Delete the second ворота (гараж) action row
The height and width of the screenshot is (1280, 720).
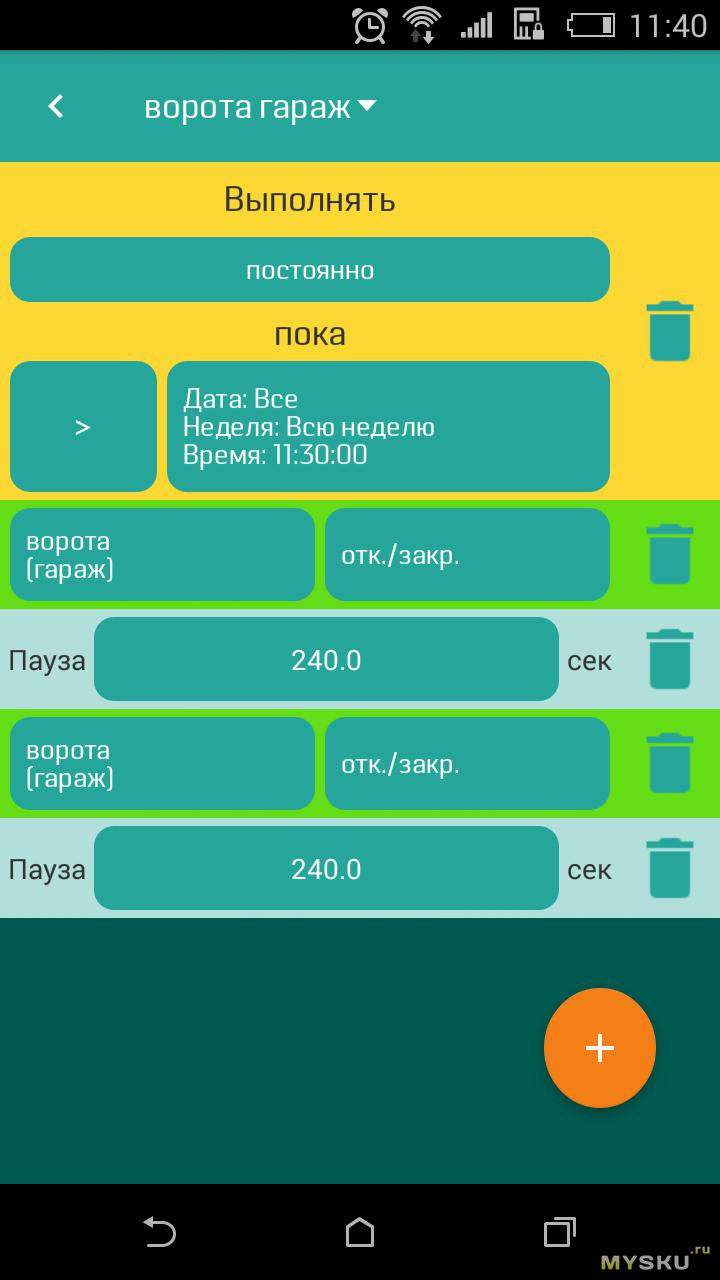click(x=669, y=763)
